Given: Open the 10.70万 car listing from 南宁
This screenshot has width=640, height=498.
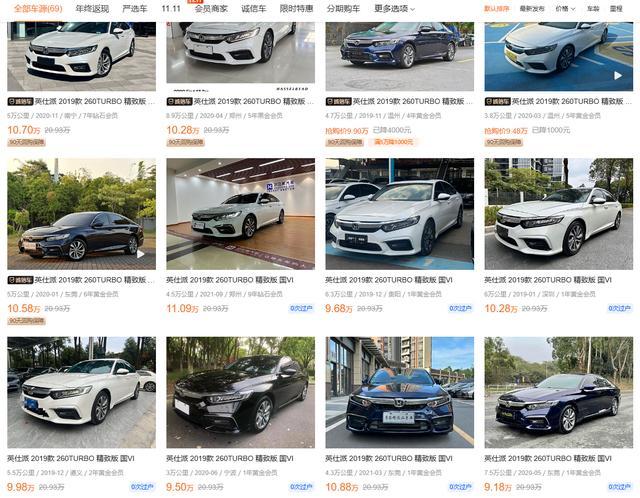Looking at the screenshot, I should point(81,48).
